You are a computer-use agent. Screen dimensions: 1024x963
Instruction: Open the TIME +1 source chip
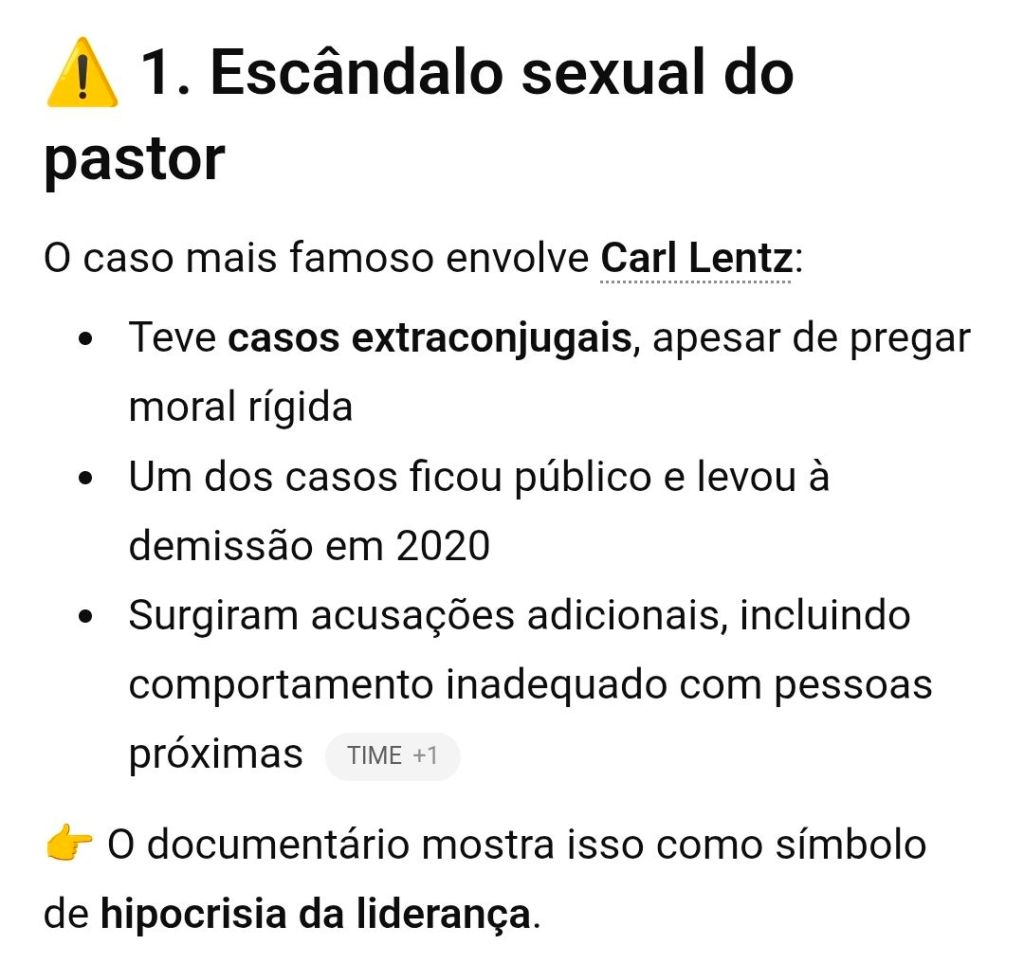(392, 756)
